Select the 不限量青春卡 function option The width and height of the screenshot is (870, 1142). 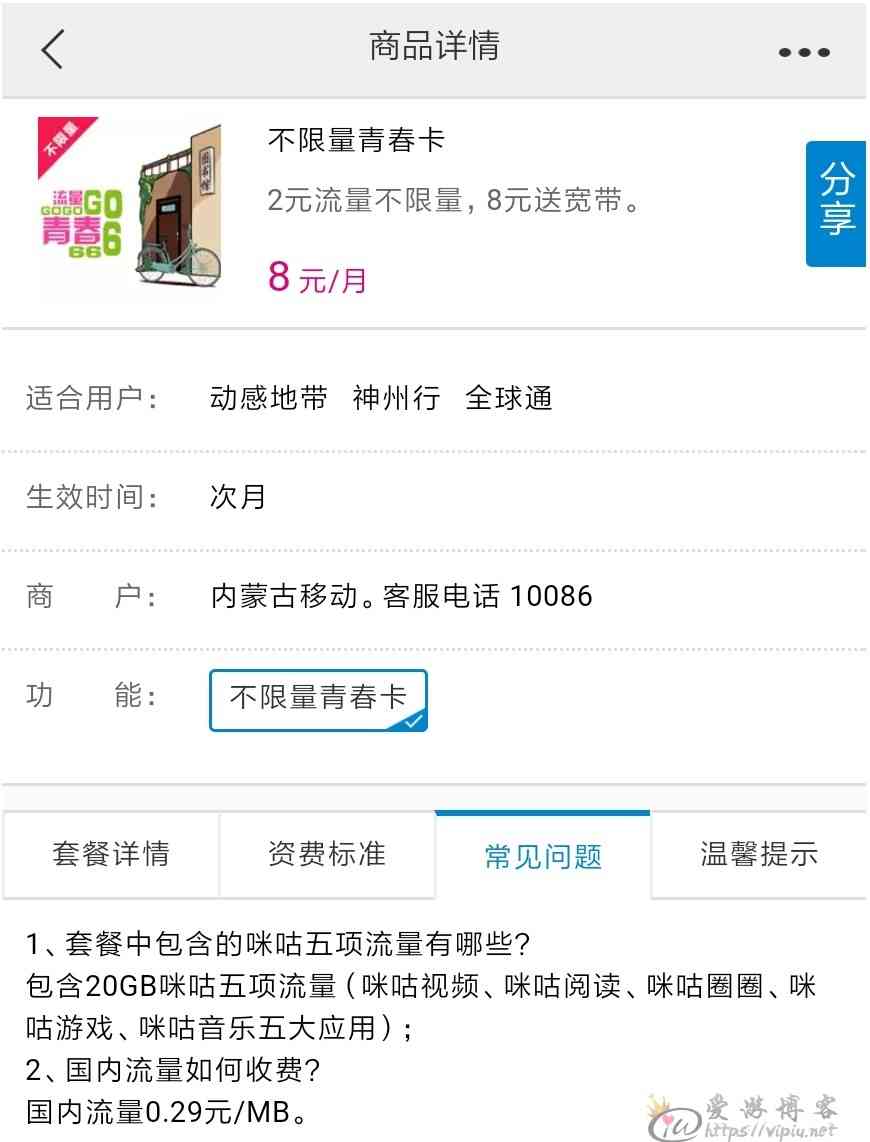[x=318, y=699]
